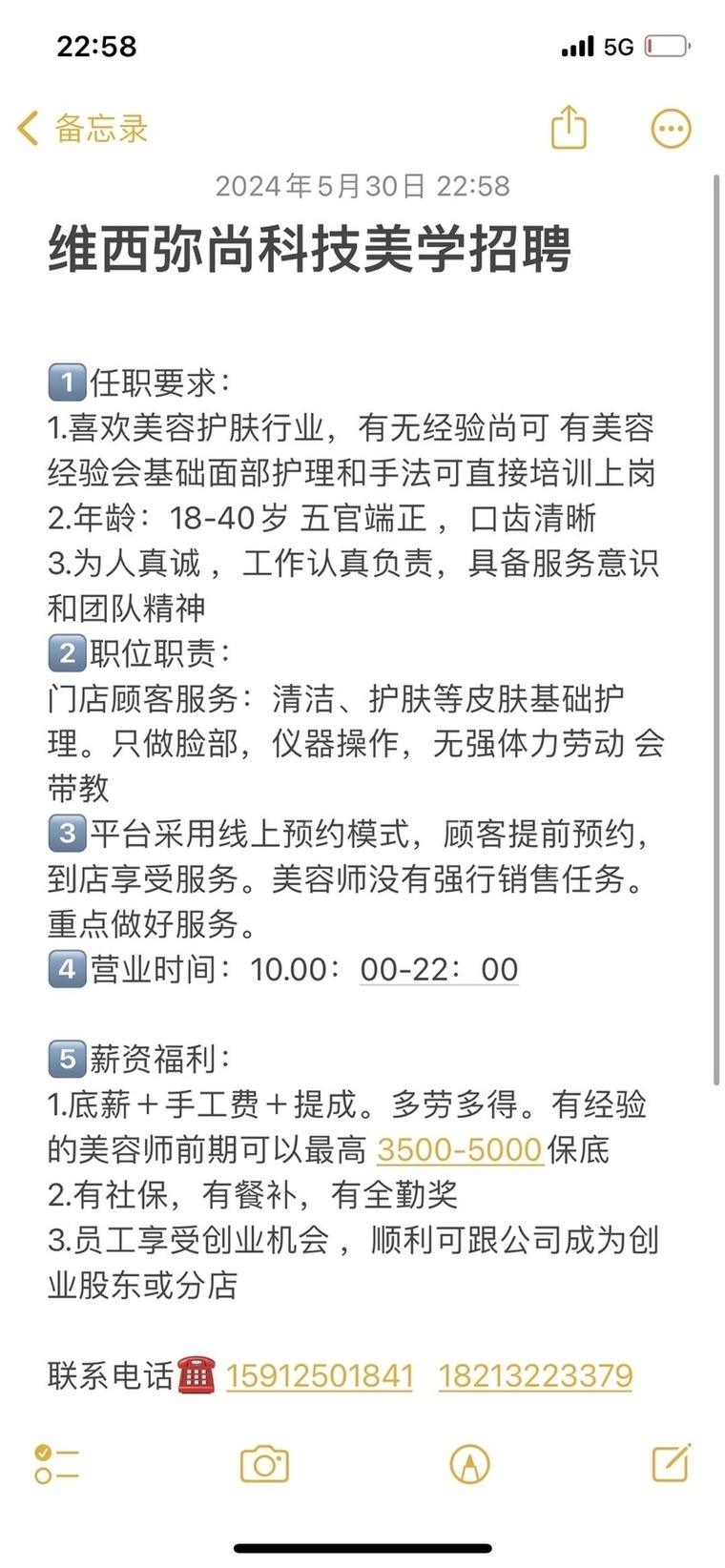Tap the 00-22: 00 underlined time link
This screenshot has height=1568, width=725.
click(x=439, y=969)
